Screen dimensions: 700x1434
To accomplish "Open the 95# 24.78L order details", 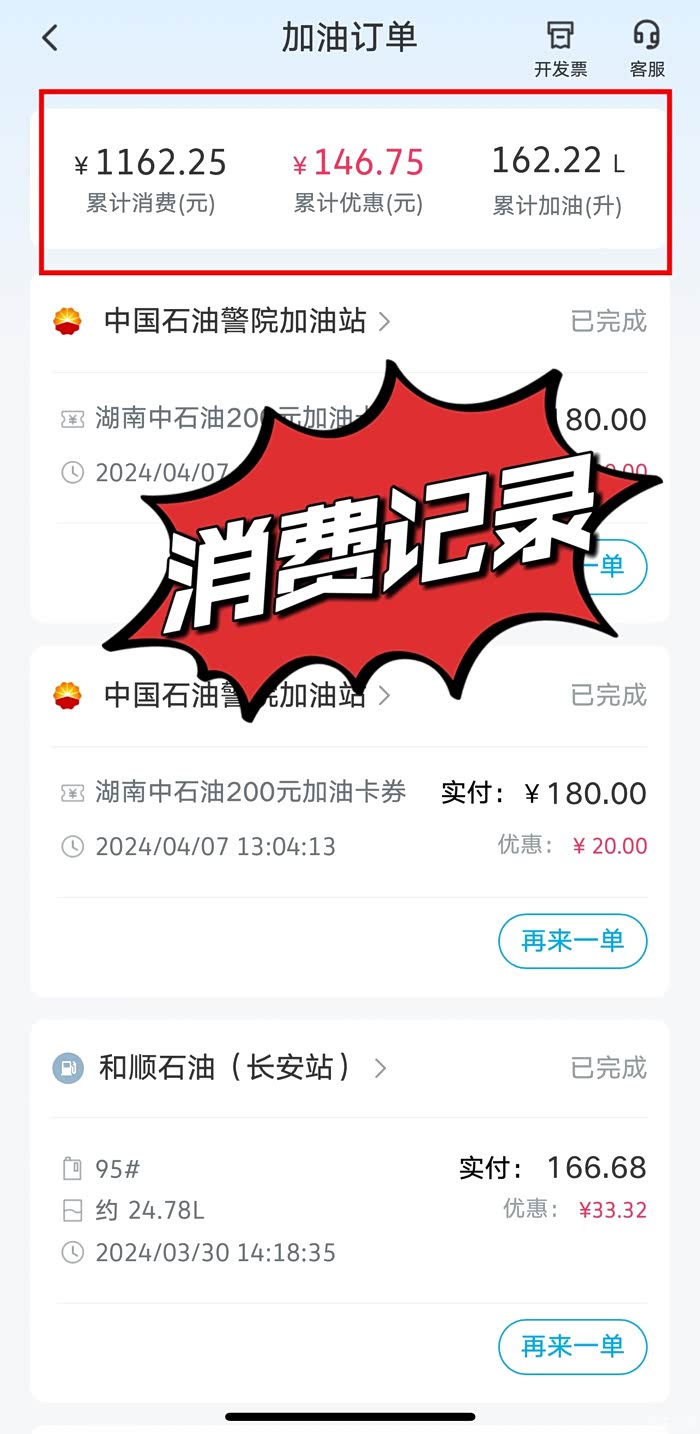I will coord(350,1210).
